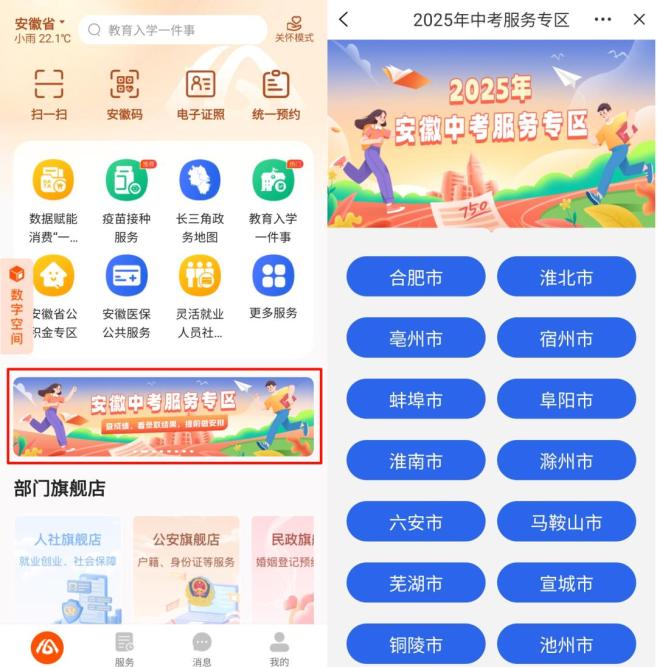Open the 数字空间 side tab

pos(17,305)
